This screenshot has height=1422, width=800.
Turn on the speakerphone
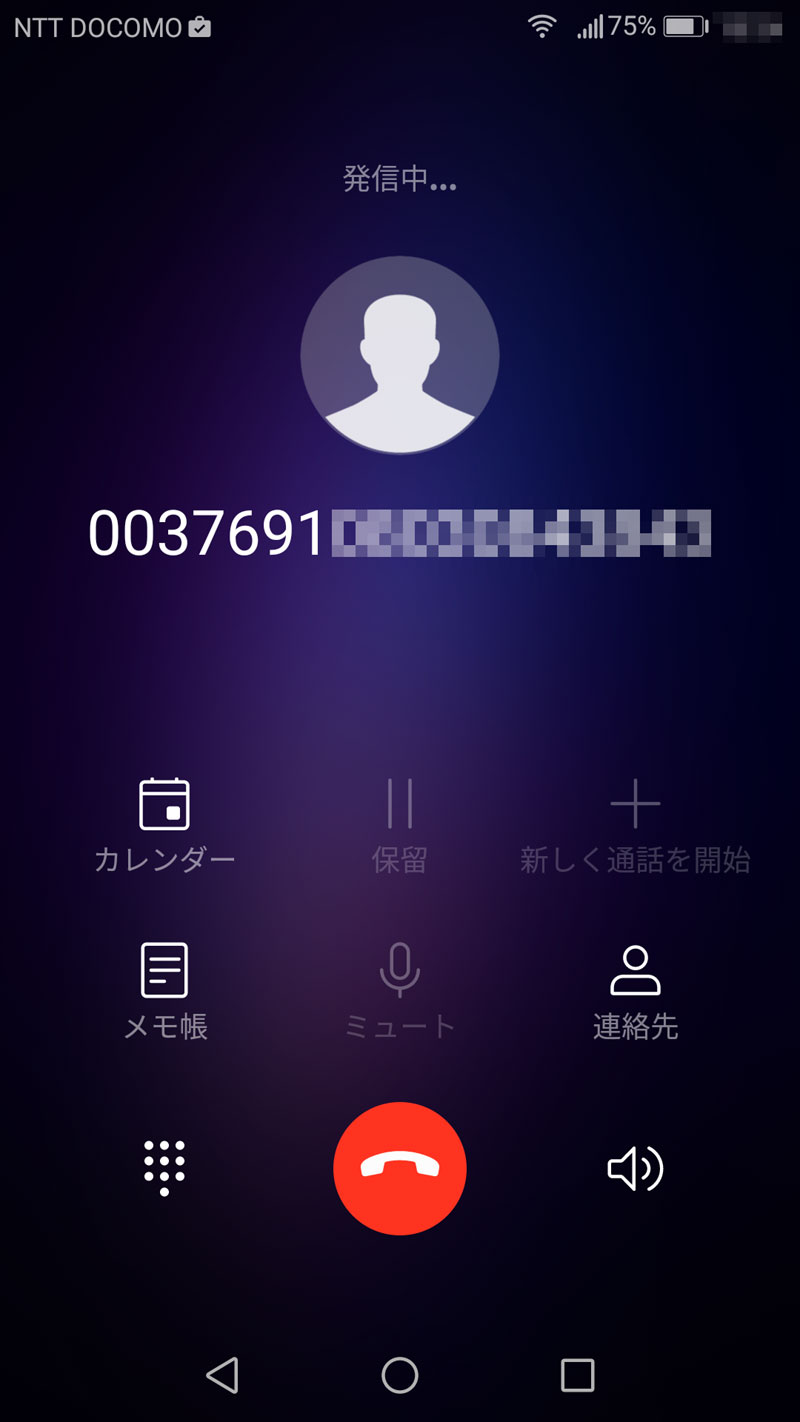click(635, 1168)
